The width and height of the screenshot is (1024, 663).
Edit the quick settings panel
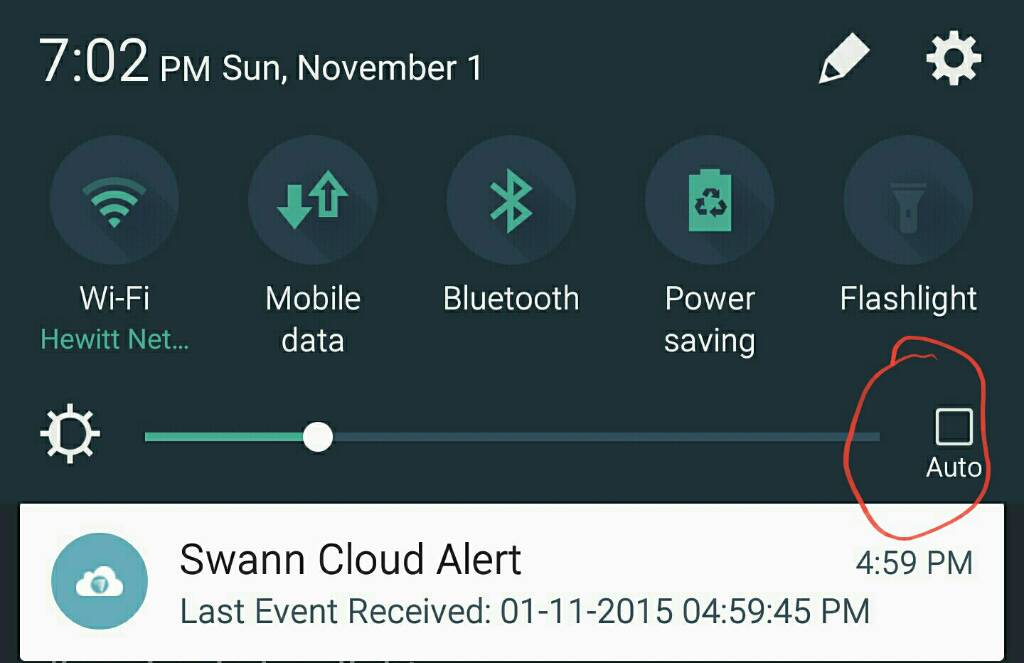[x=843, y=62]
